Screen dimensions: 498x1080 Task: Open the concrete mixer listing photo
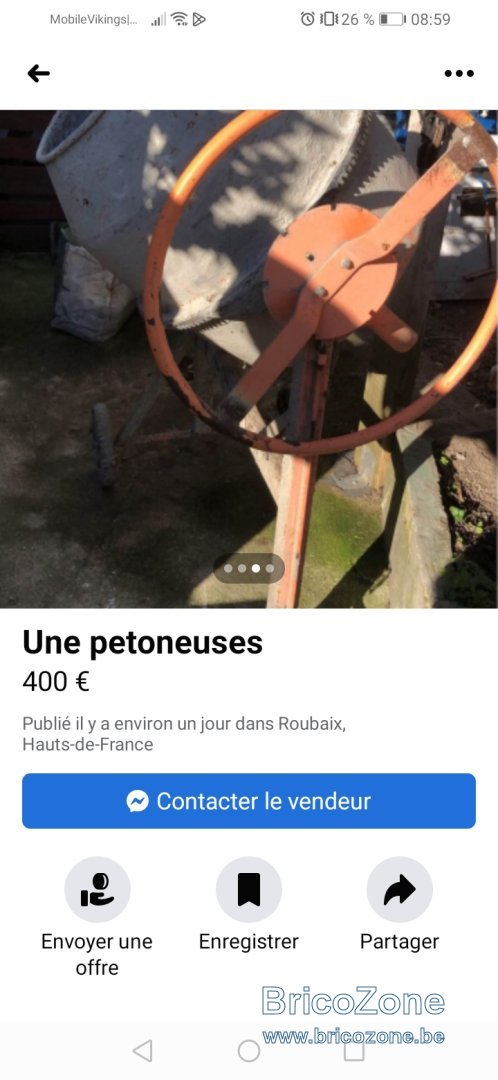pos(249,358)
